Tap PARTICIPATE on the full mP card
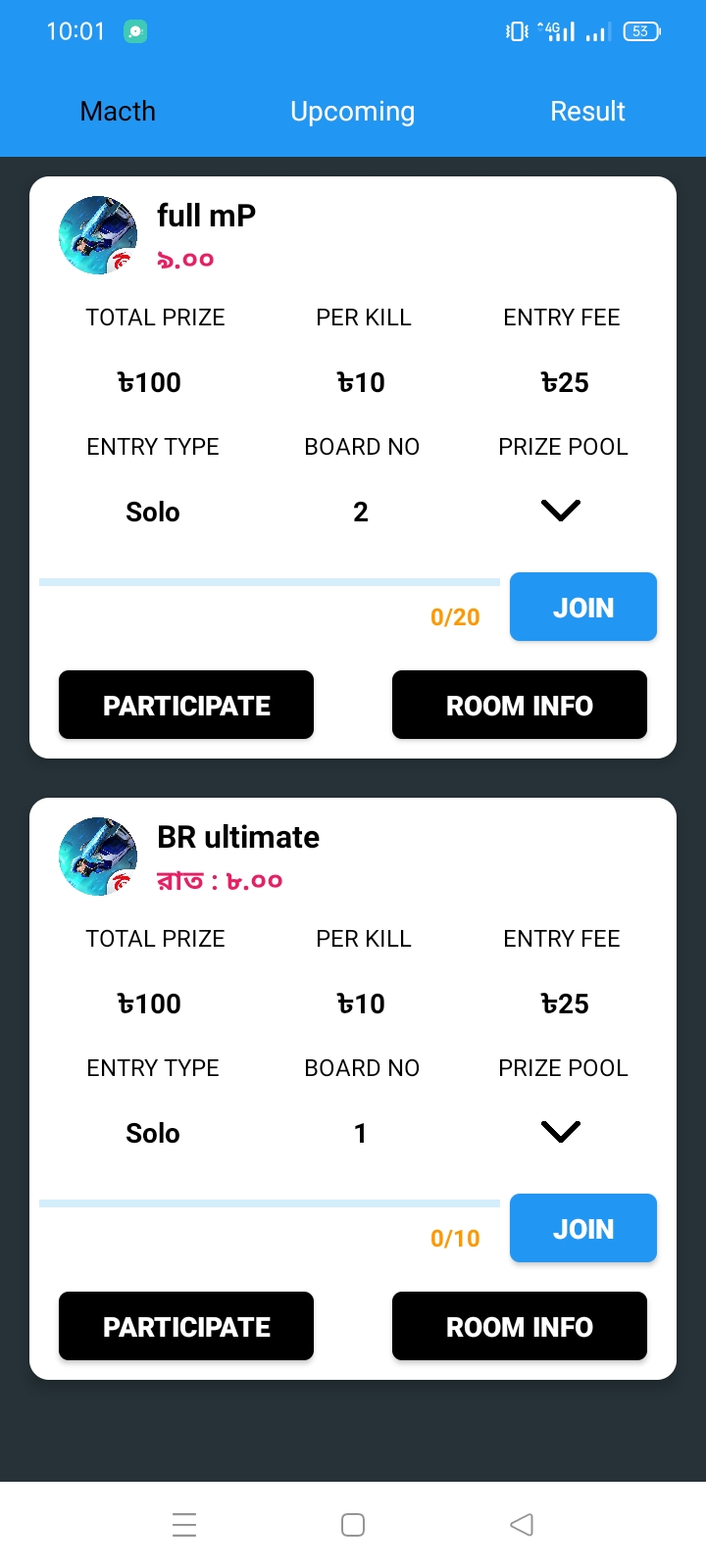Image resolution: width=706 pixels, height=1568 pixels. pyautogui.click(x=186, y=706)
